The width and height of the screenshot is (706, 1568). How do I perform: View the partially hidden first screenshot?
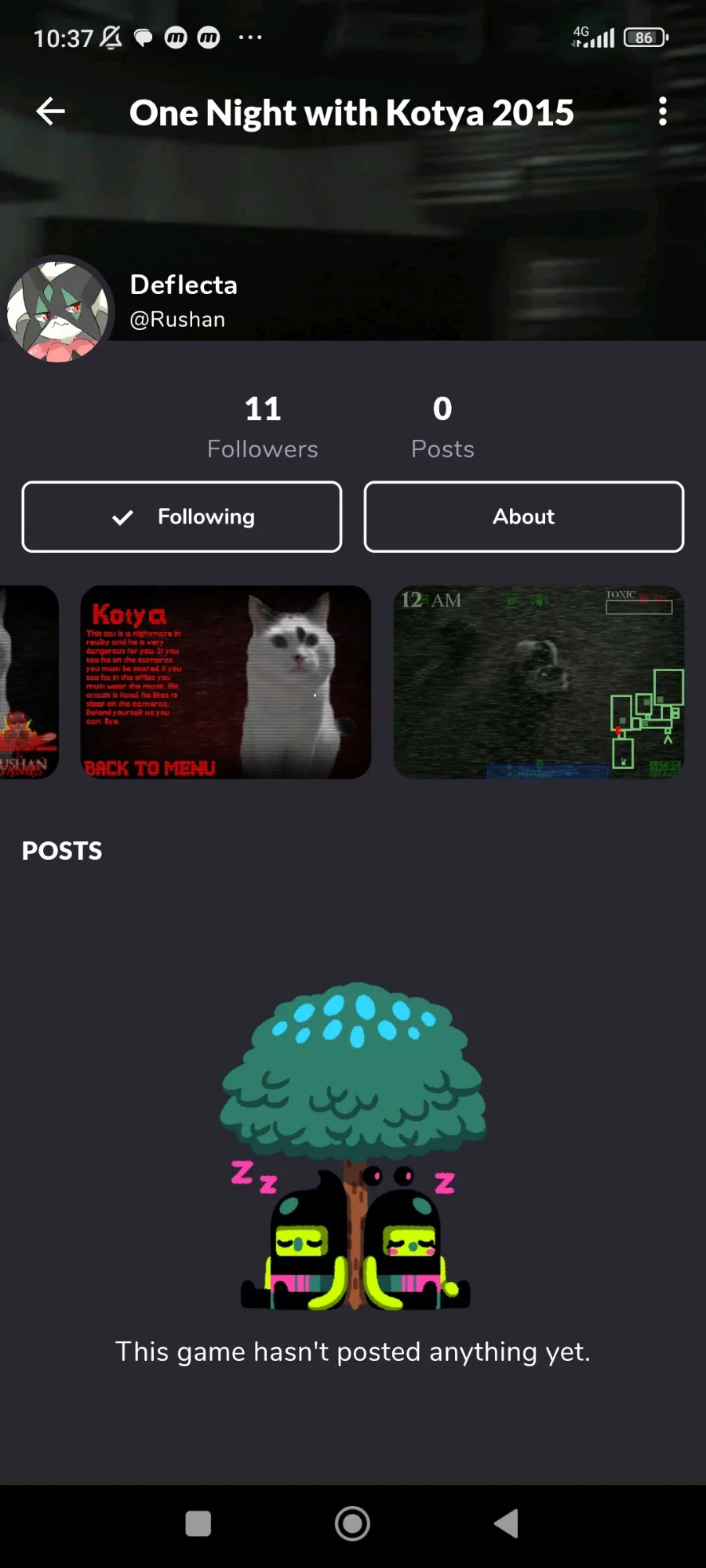pos(29,682)
